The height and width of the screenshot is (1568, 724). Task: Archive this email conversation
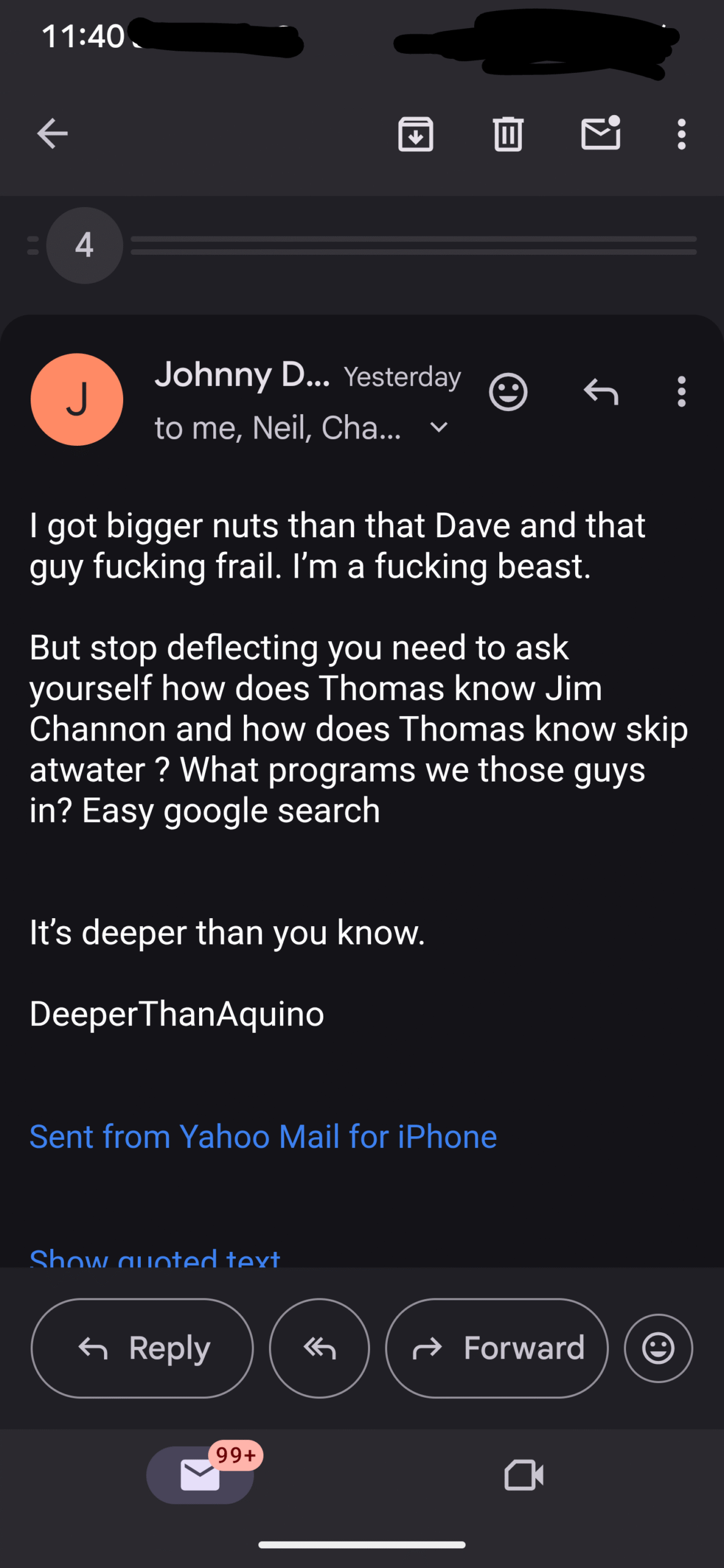pyautogui.click(x=416, y=134)
